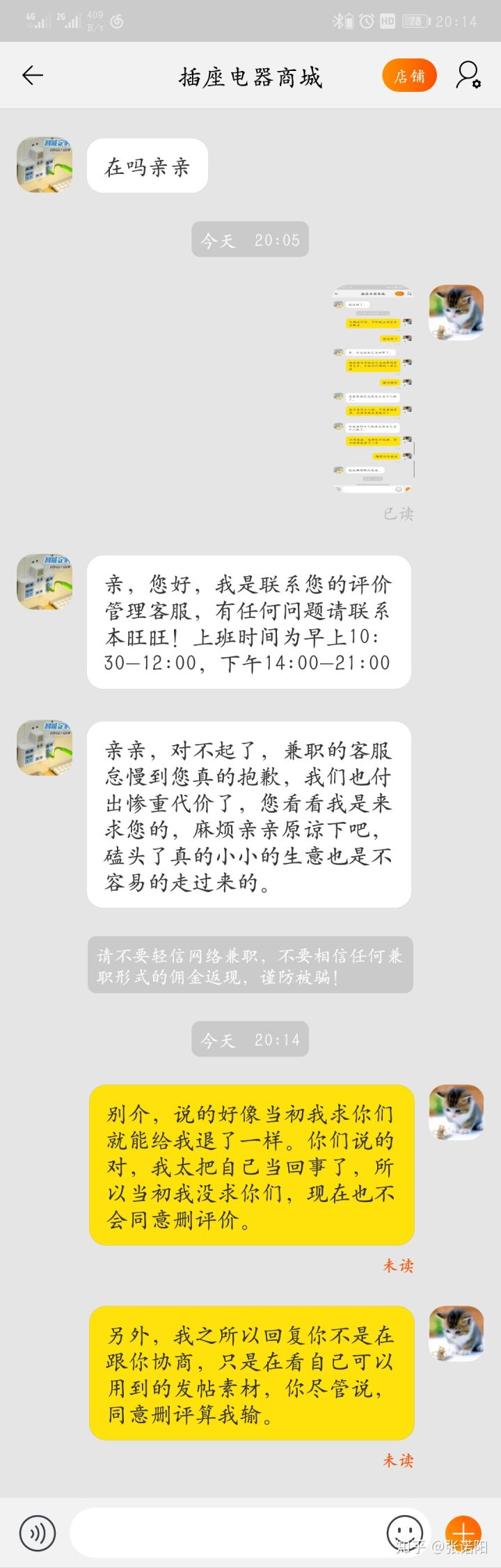The image size is (501, 1568).
Task: Open the 店铺 shop page
Action: pos(409,76)
